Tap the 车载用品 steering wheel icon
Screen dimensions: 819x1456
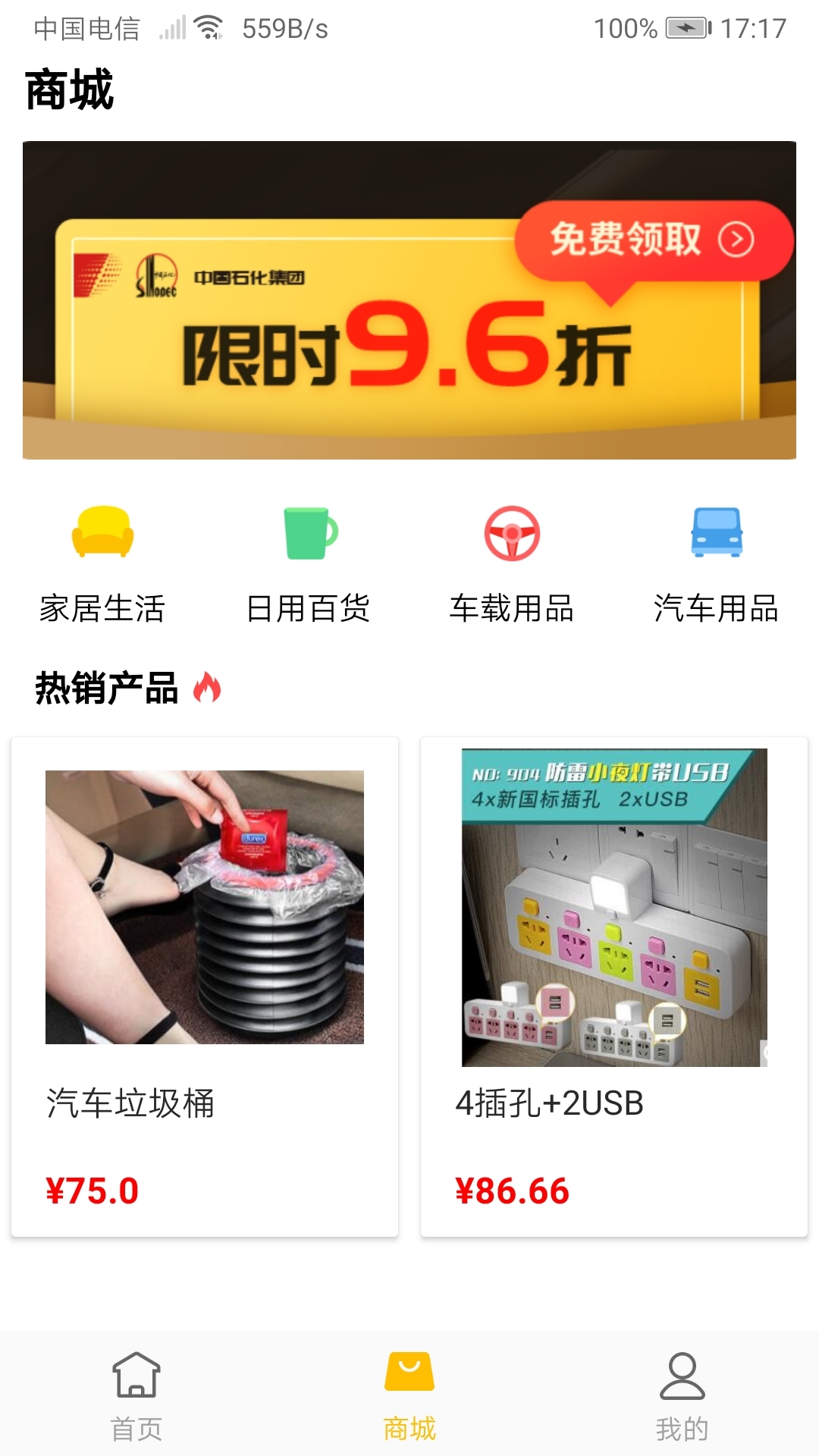tap(512, 535)
